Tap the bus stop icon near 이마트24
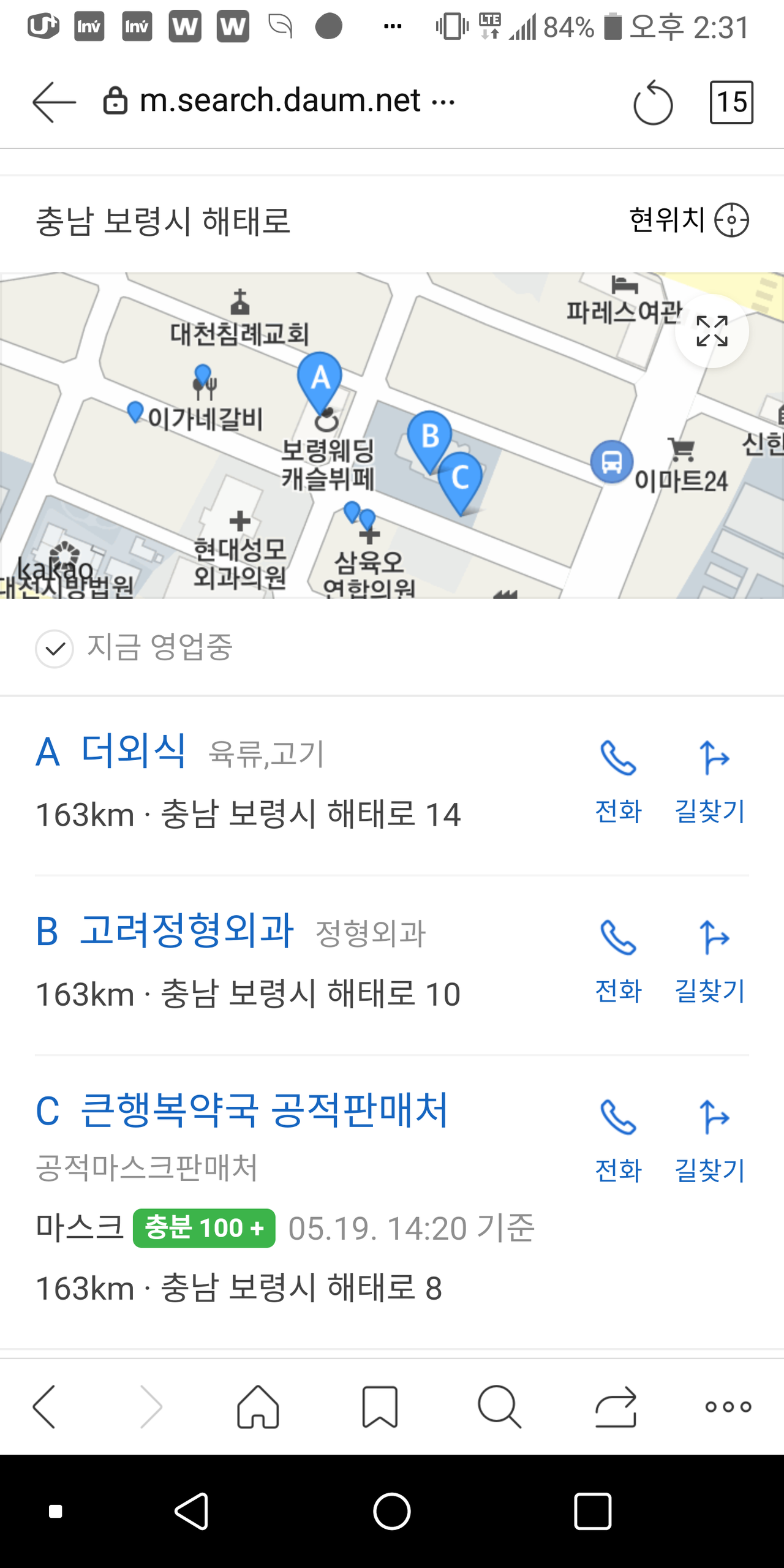This screenshot has width=784, height=1568. point(611,462)
